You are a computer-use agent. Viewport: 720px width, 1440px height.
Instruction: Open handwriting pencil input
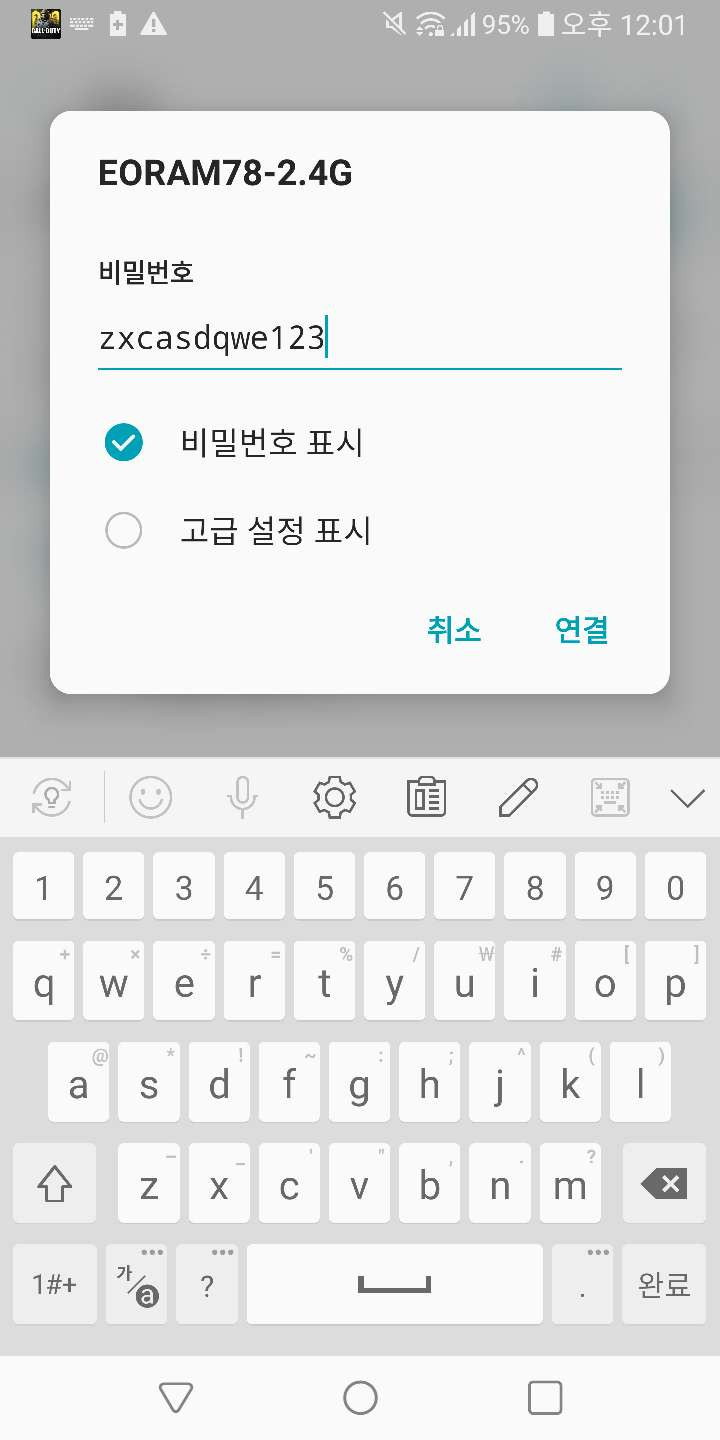pyautogui.click(x=518, y=798)
